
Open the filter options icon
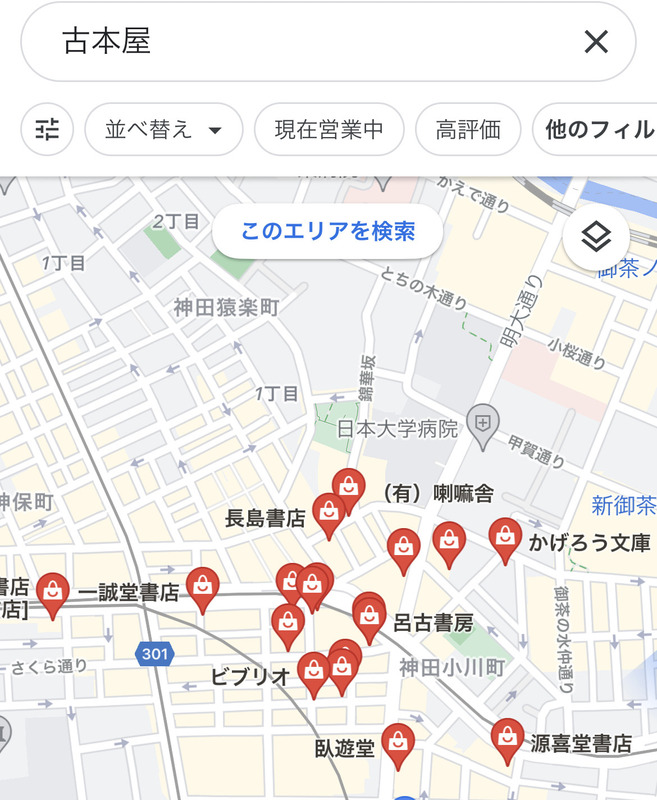coord(47,130)
